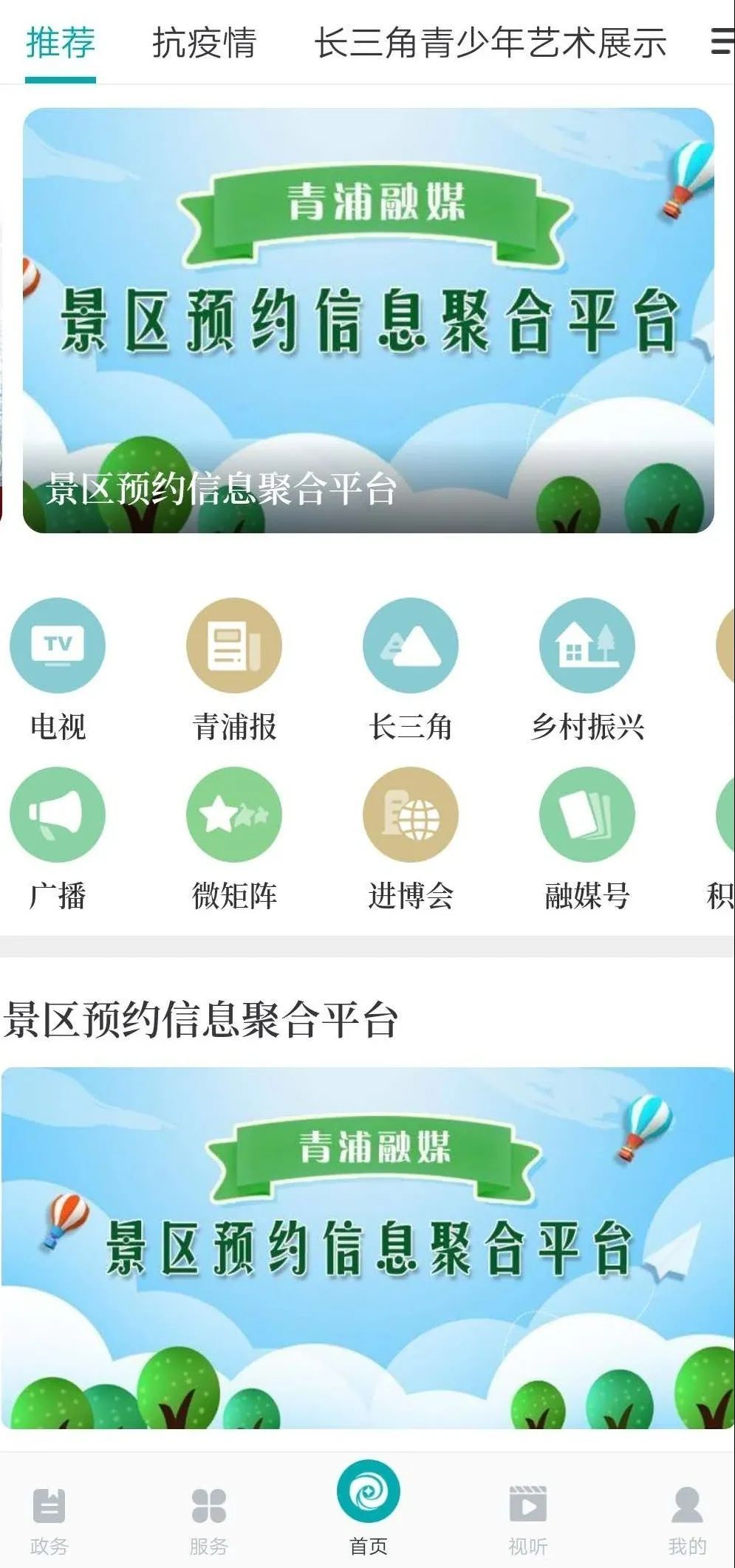
Task: Switch to the 推荐 tab
Action: (60, 43)
